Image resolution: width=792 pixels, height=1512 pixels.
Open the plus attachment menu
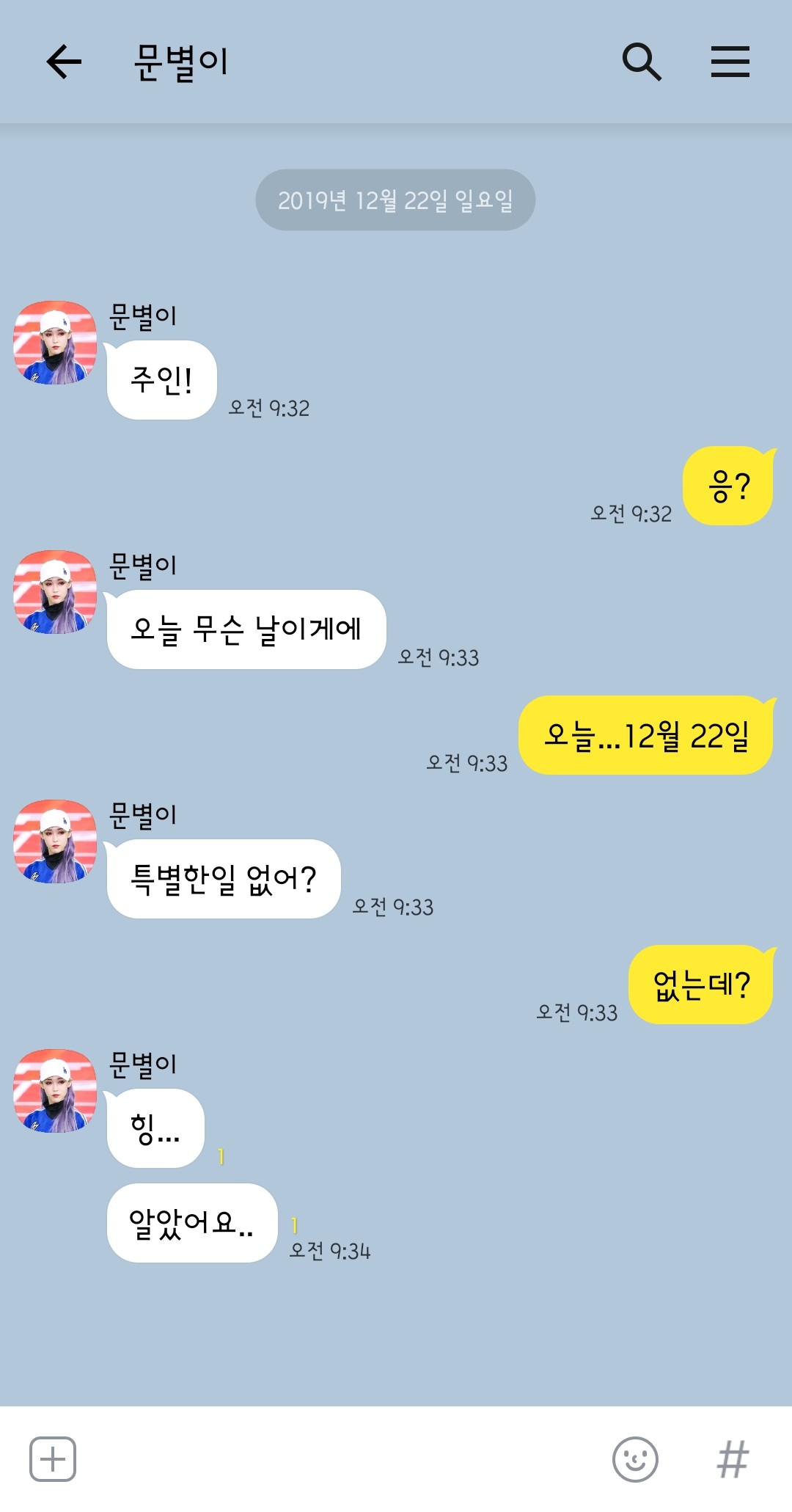point(53,1458)
